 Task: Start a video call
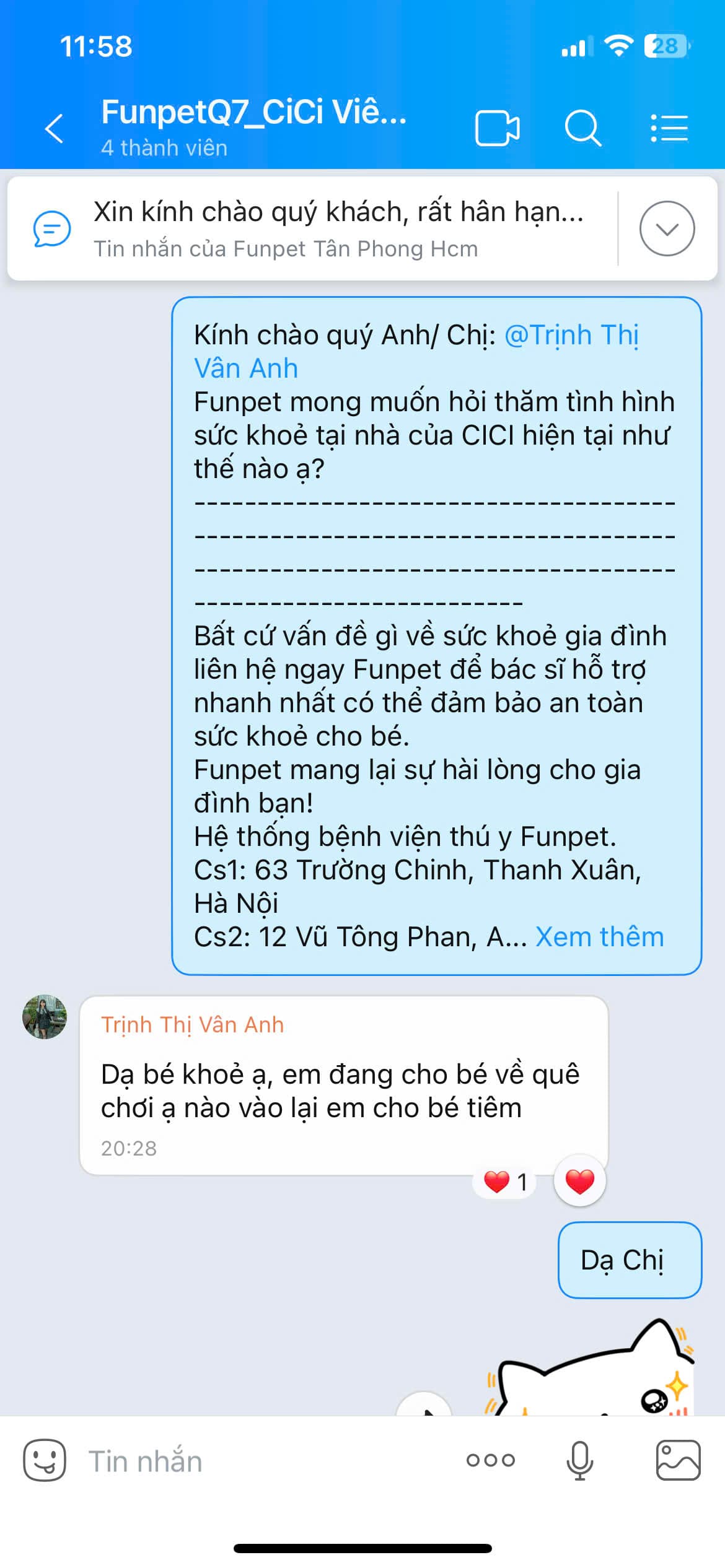[x=496, y=128]
